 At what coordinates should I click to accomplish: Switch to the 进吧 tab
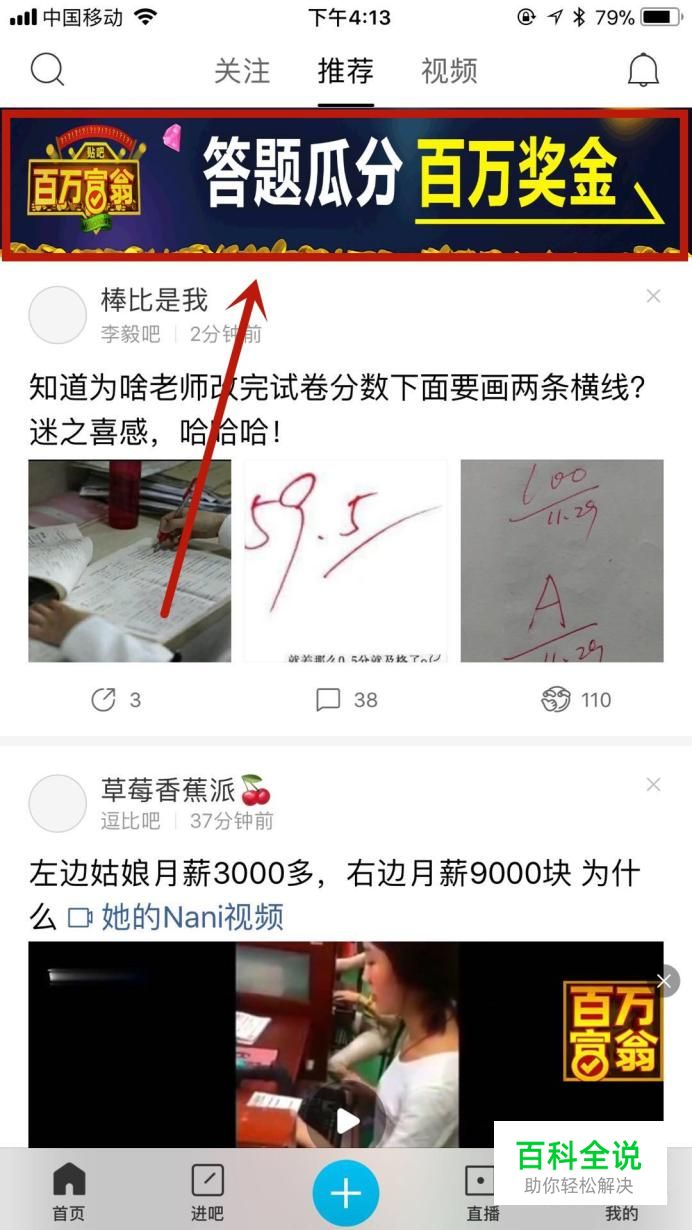[207, 1192]
